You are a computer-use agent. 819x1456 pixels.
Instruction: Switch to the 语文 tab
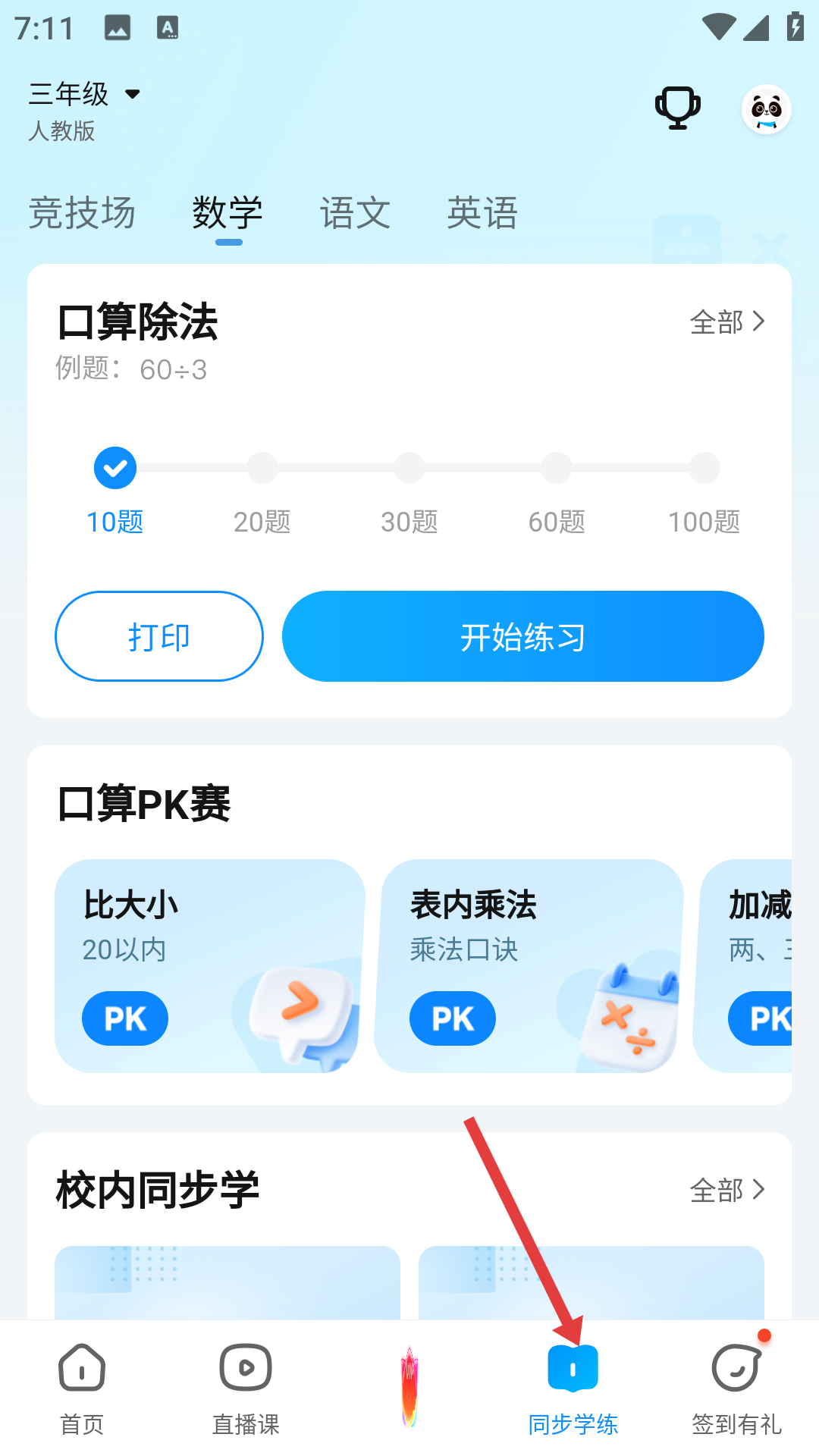coord(355,213)
